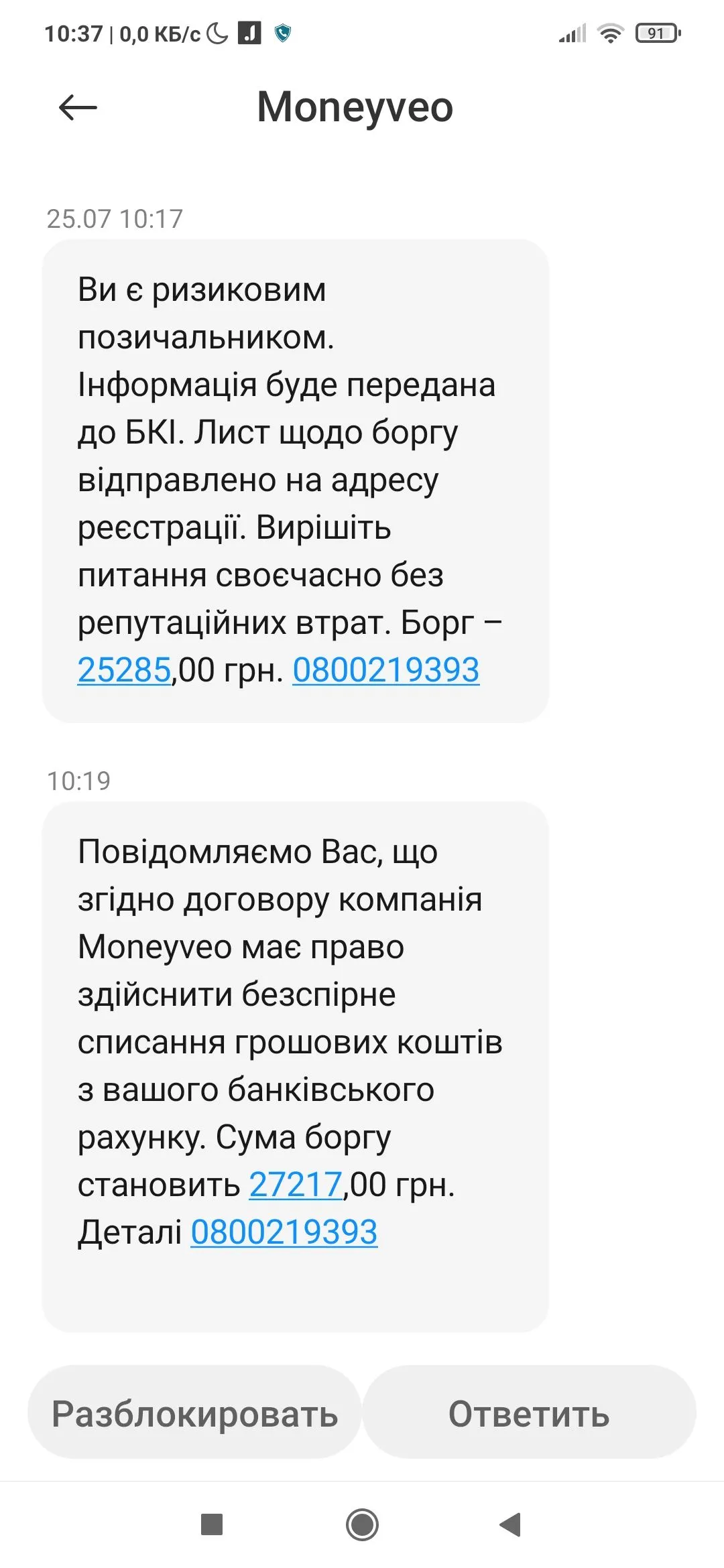Reply using the Ответить button

click(529, 1414)
